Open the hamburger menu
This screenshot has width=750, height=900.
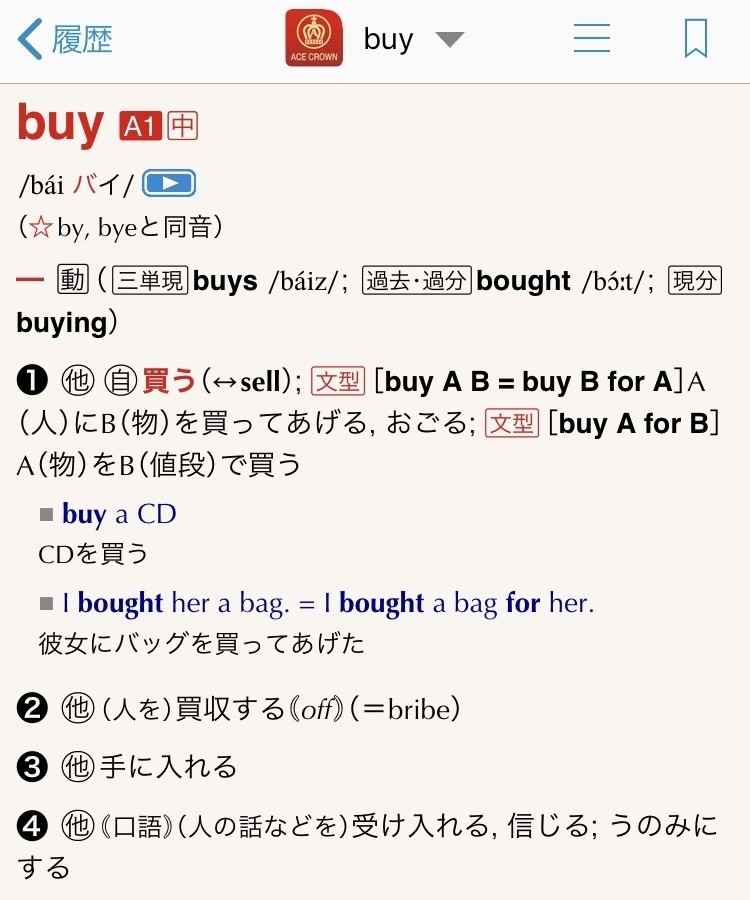[592, 39]
